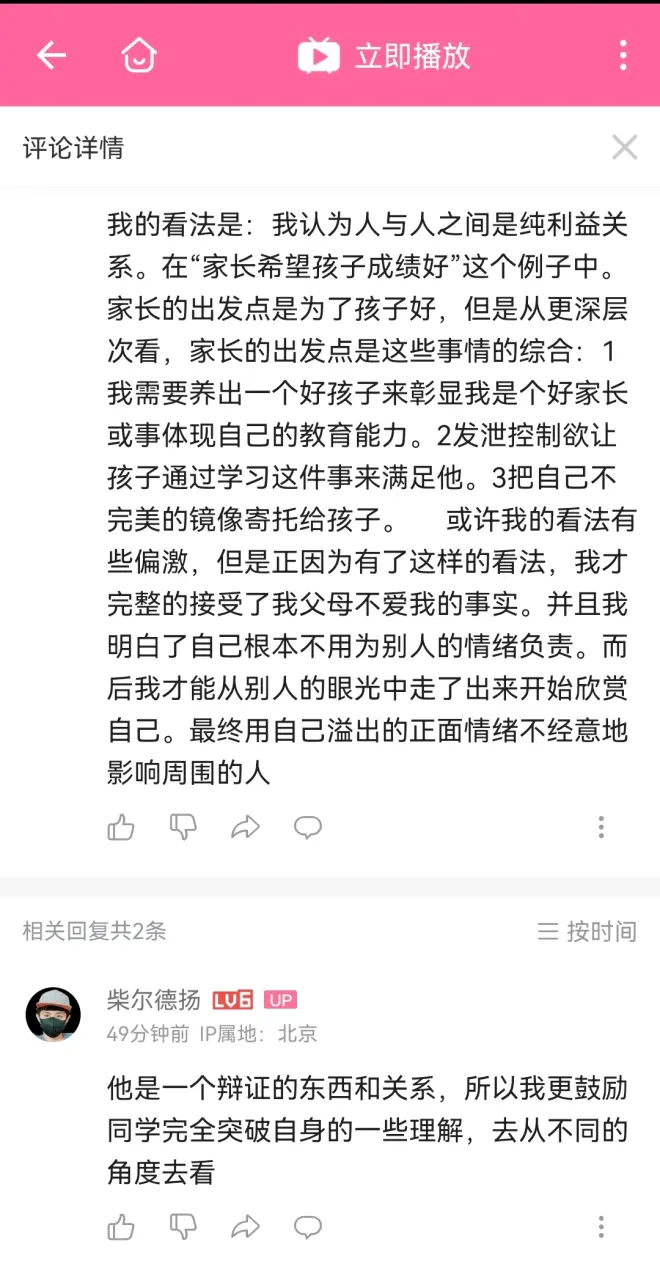Viewport: 660px width, 1277px height.
Task: Change reply sorting via 按时间
Action: [587, 932]
